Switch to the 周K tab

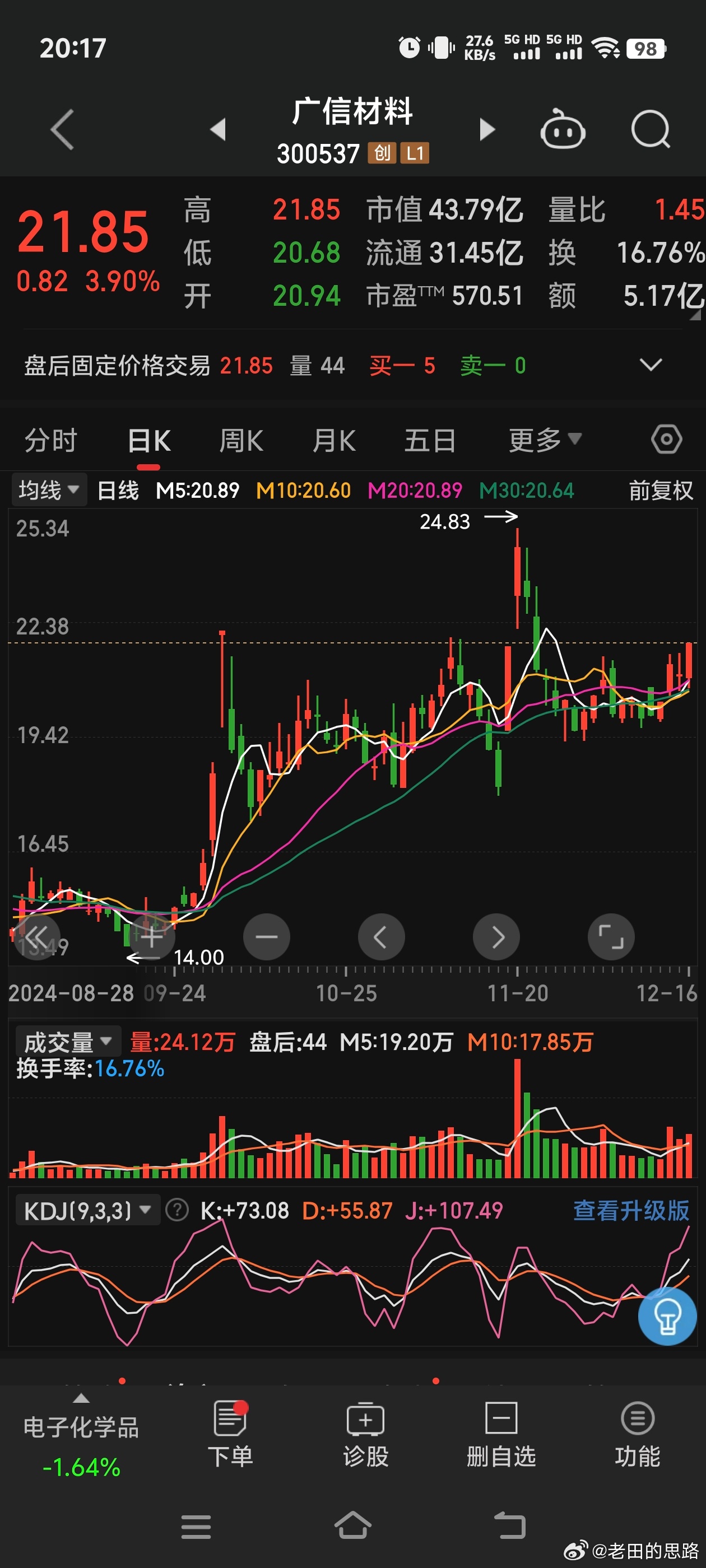[241, 440]
